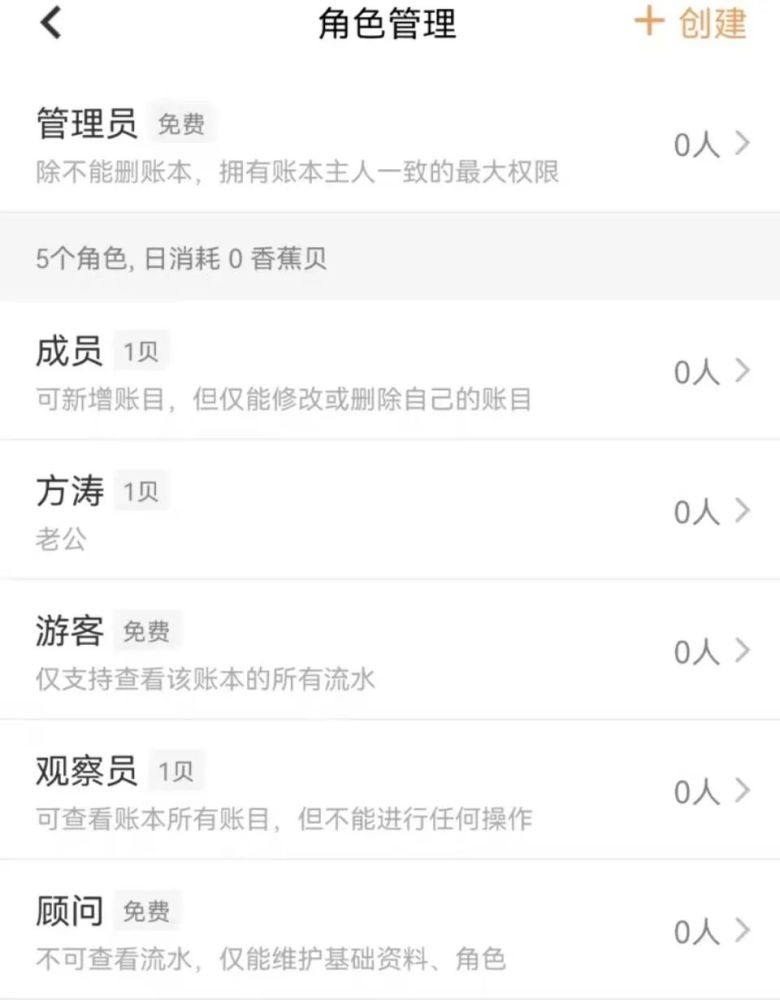Image resolution: width=780 pixels, height=1000 pixels.
Task: Select the 方涛 role row
Action: pyautogui.click(x=390, y=511)
